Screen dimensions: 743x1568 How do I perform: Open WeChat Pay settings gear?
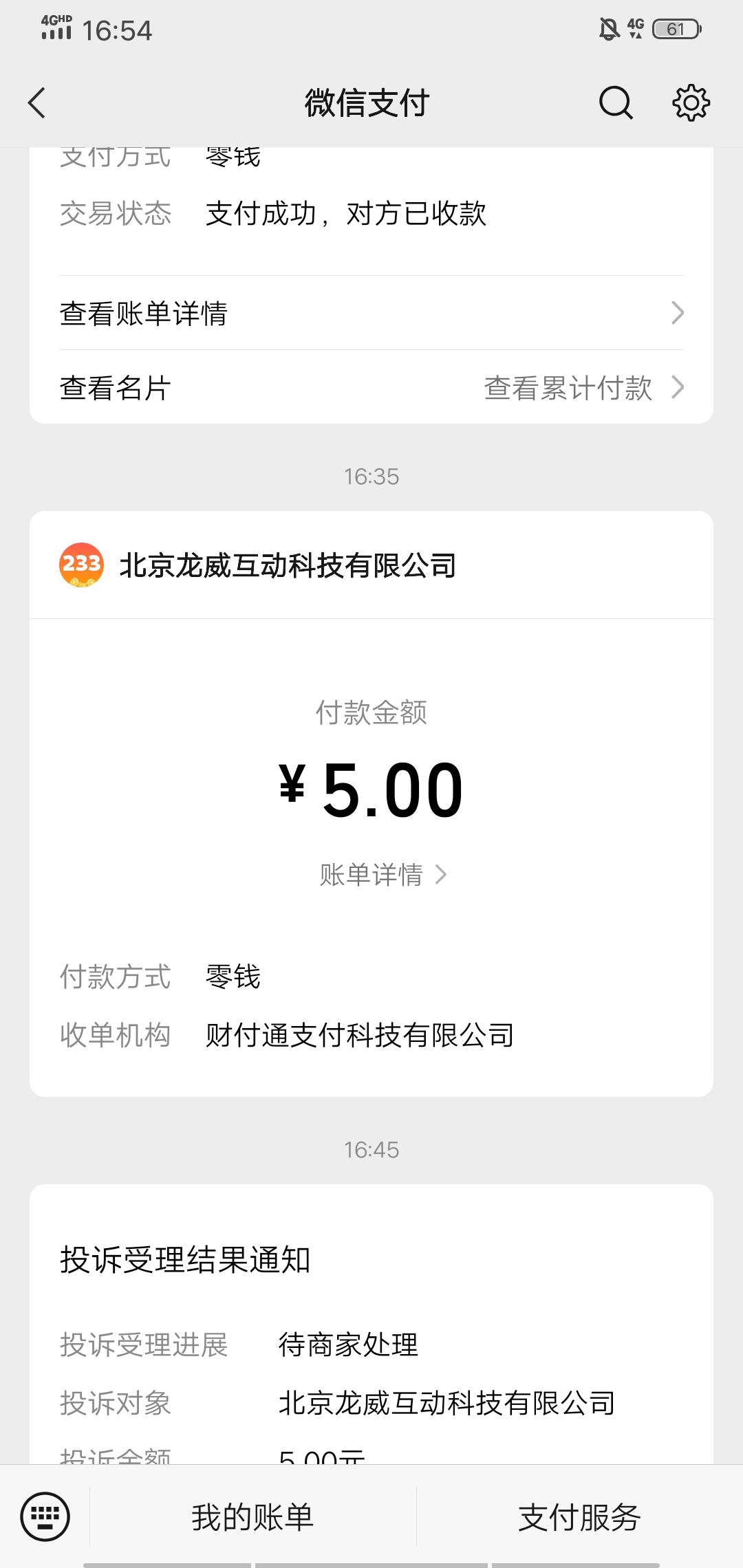691,103
